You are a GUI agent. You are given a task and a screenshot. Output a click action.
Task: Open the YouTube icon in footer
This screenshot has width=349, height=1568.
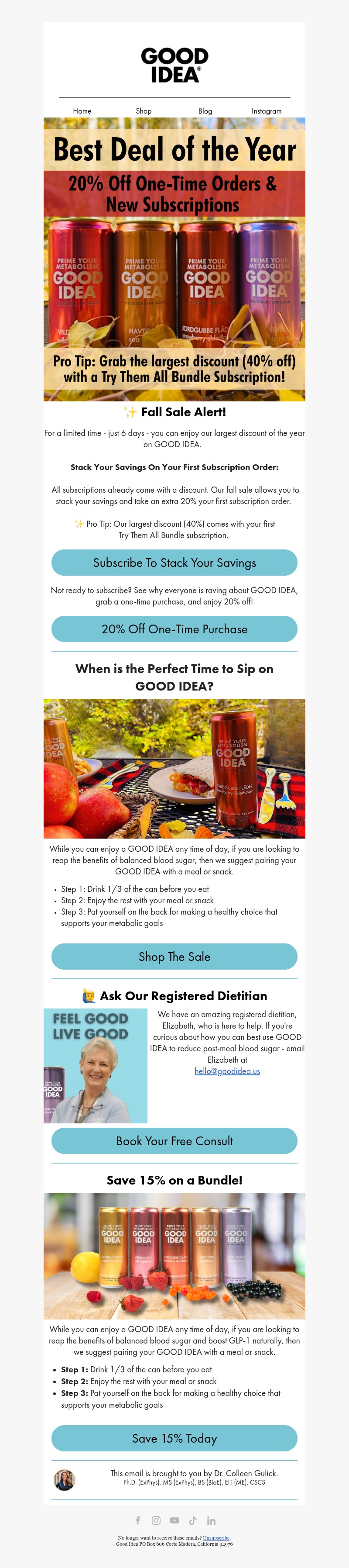[174, 1520]
